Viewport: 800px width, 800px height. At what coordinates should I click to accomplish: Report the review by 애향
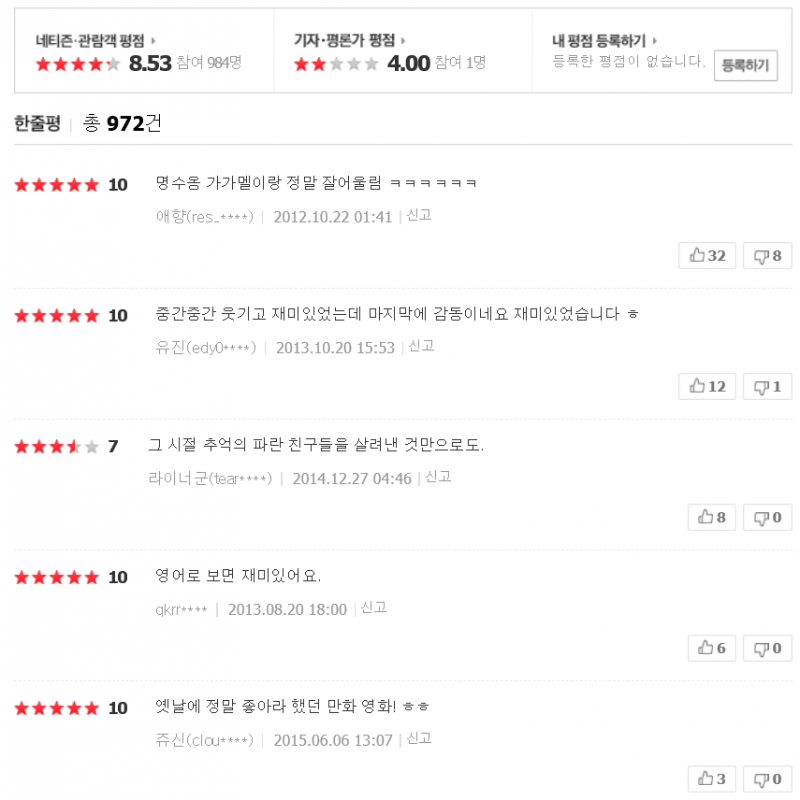[x=419, y=215]
